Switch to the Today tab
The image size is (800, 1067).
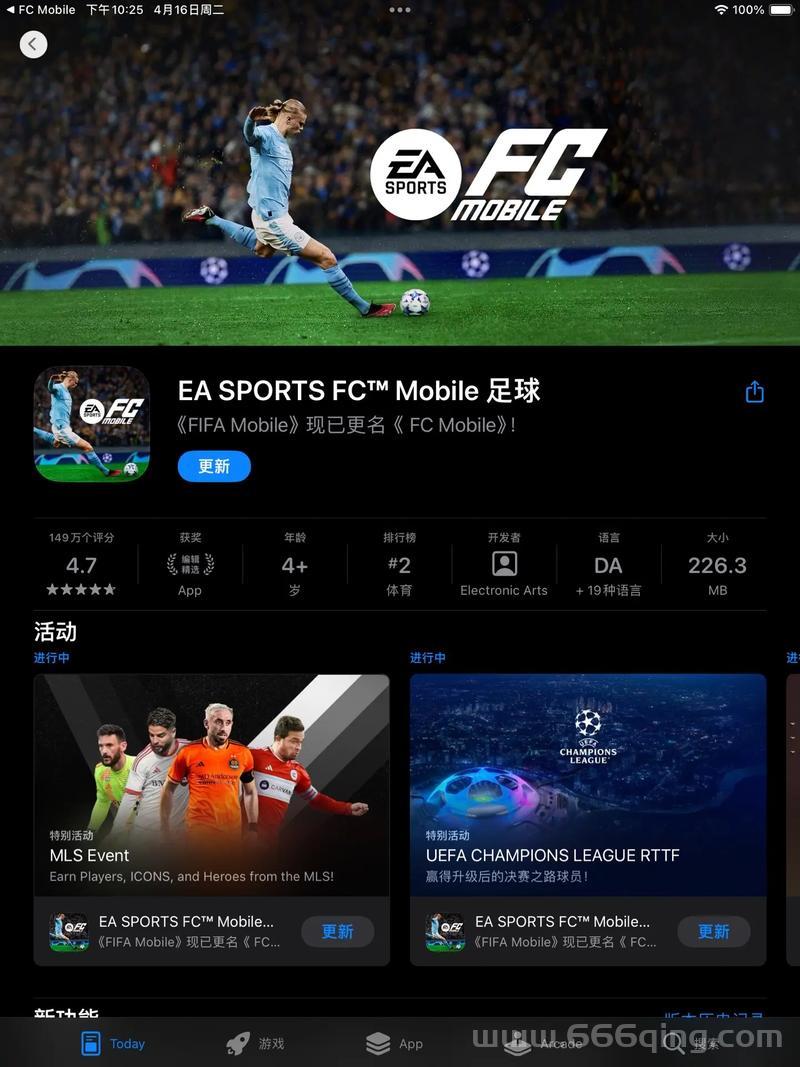click(x=112, y=1043)
